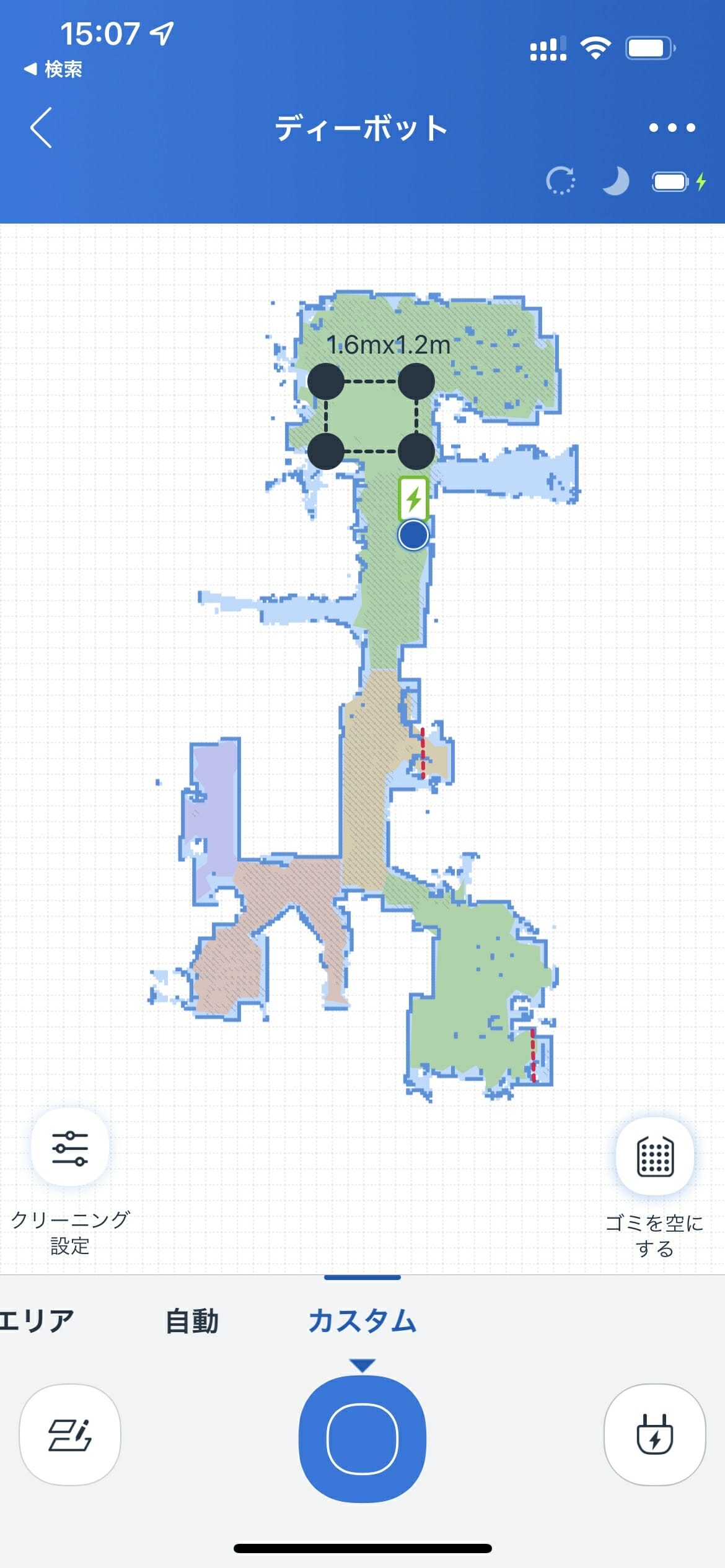The image size is (725, 1568).
Task: Return to 検索 via the status bar
Action: [53, 69]
